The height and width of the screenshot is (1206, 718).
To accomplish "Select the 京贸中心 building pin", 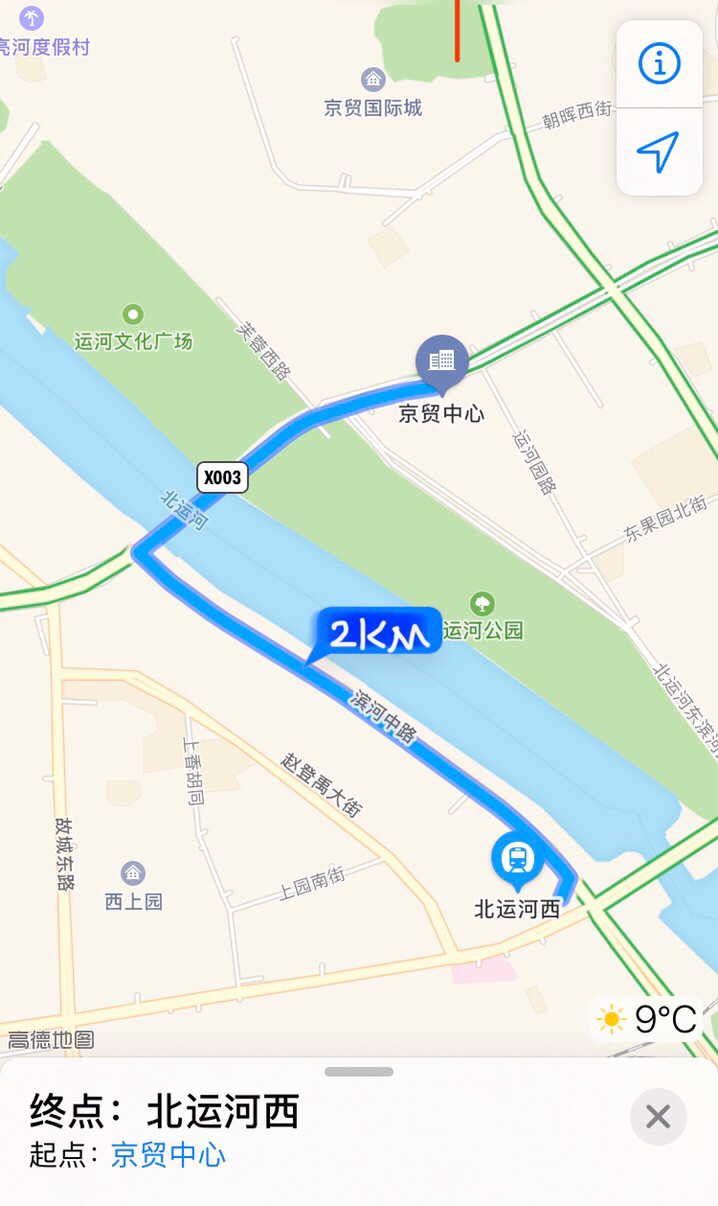I will tap(442, 361).
